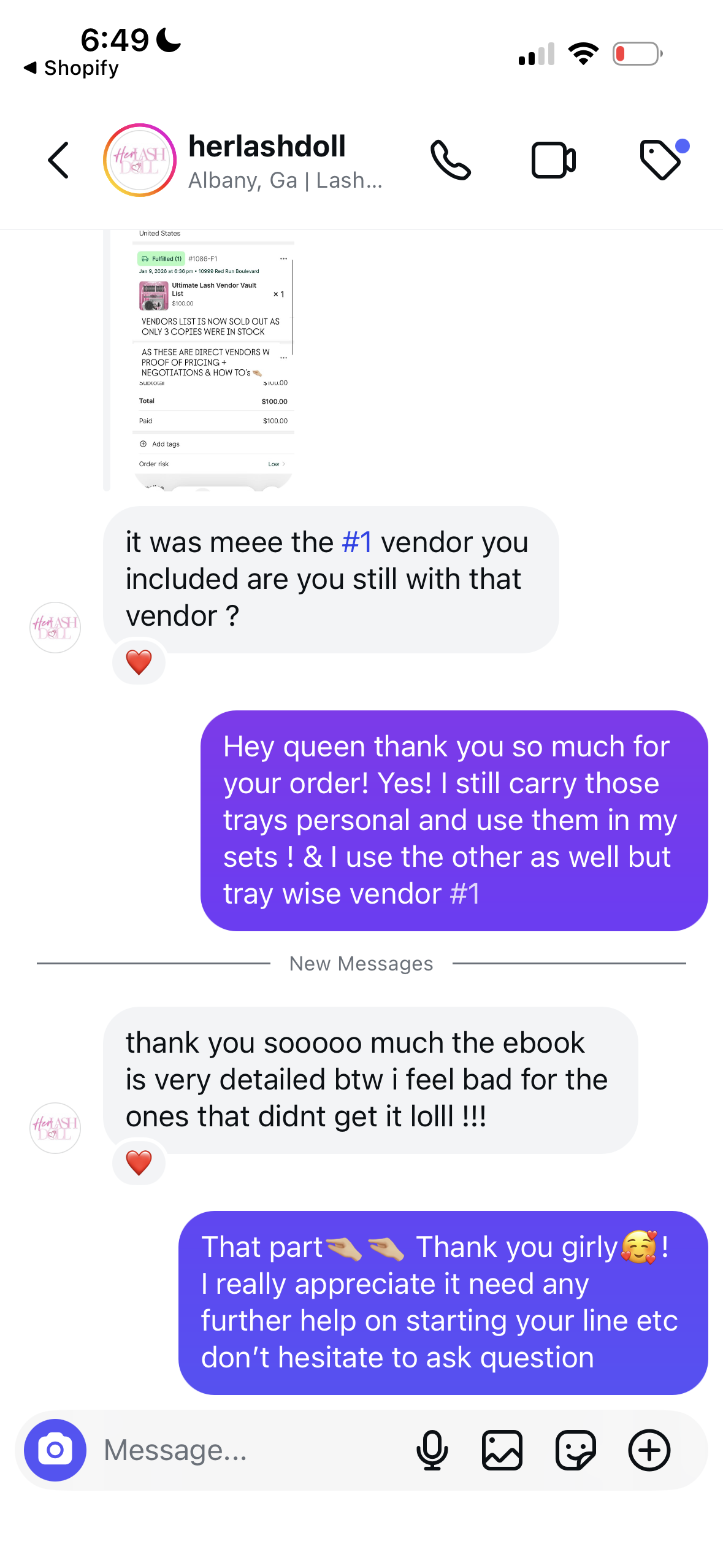
Task: Start a video call with herlashdoll
Action: coord(553,161)
